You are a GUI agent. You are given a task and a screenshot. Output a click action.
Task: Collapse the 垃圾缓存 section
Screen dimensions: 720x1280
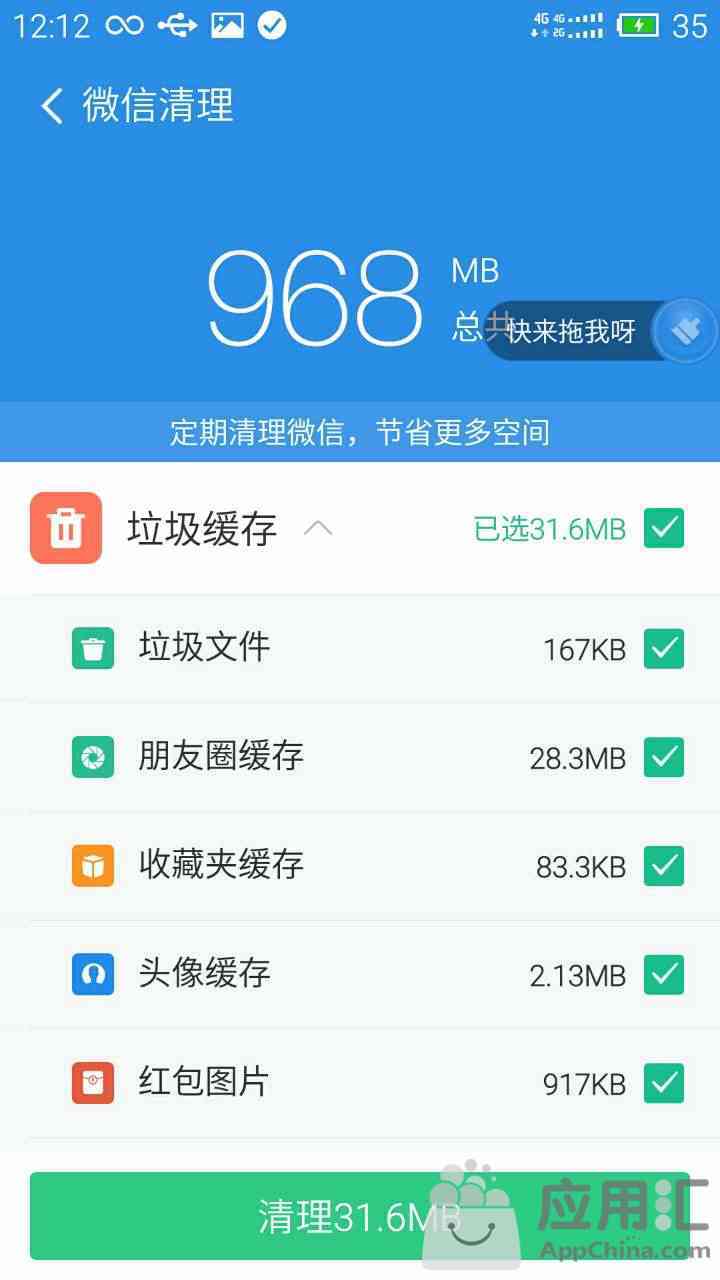[x=318, y=528]
